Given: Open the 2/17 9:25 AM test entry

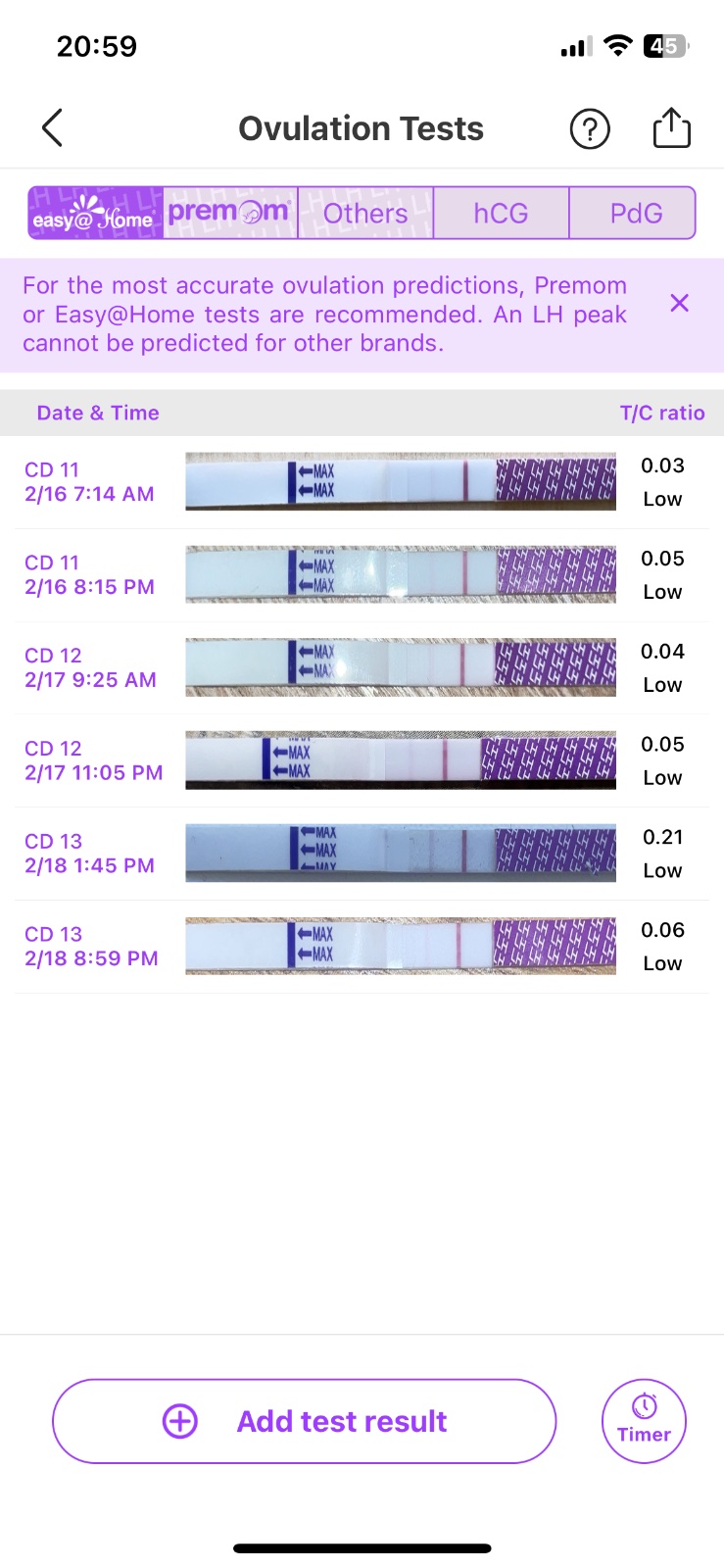Looking at the screenshot, I should [362, 668].
